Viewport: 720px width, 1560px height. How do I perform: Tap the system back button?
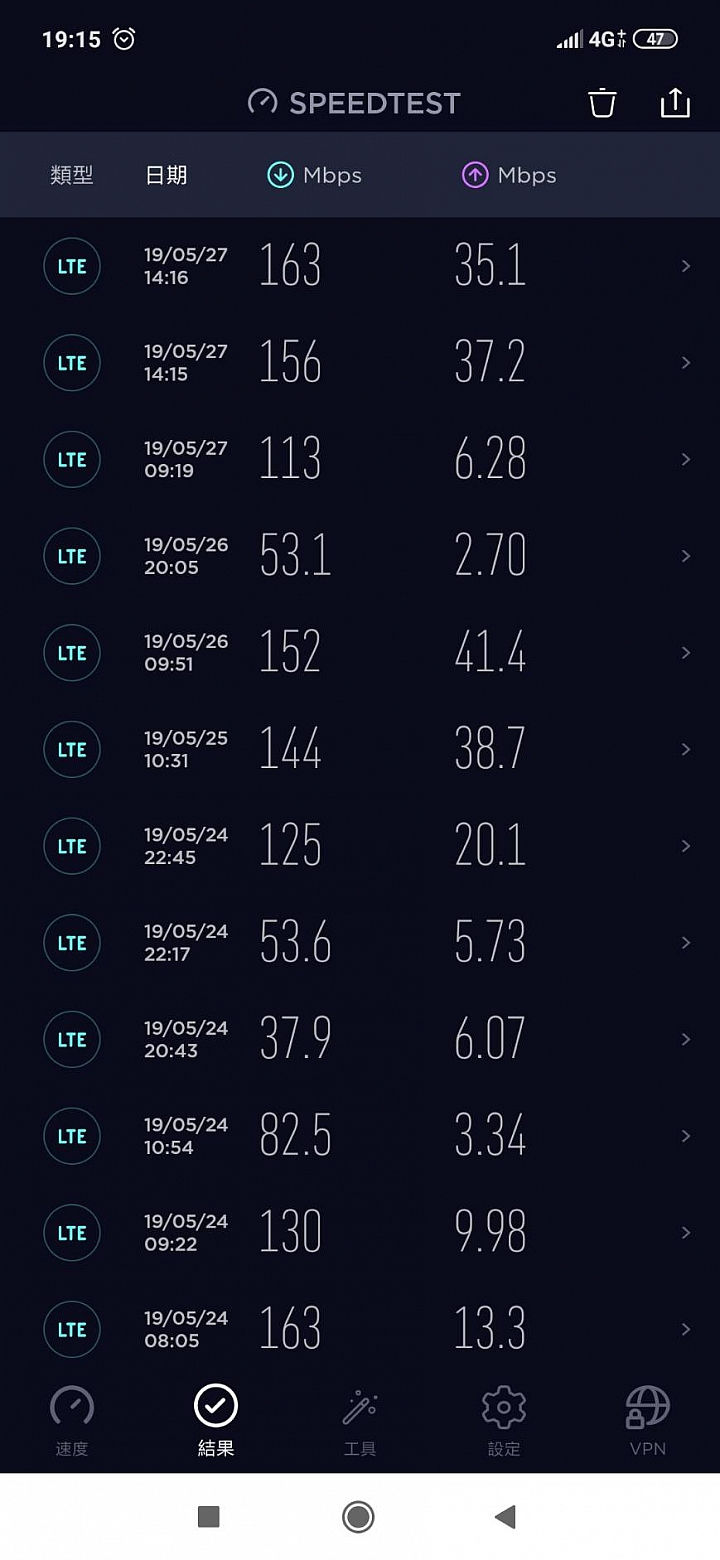click(505, 1517)
